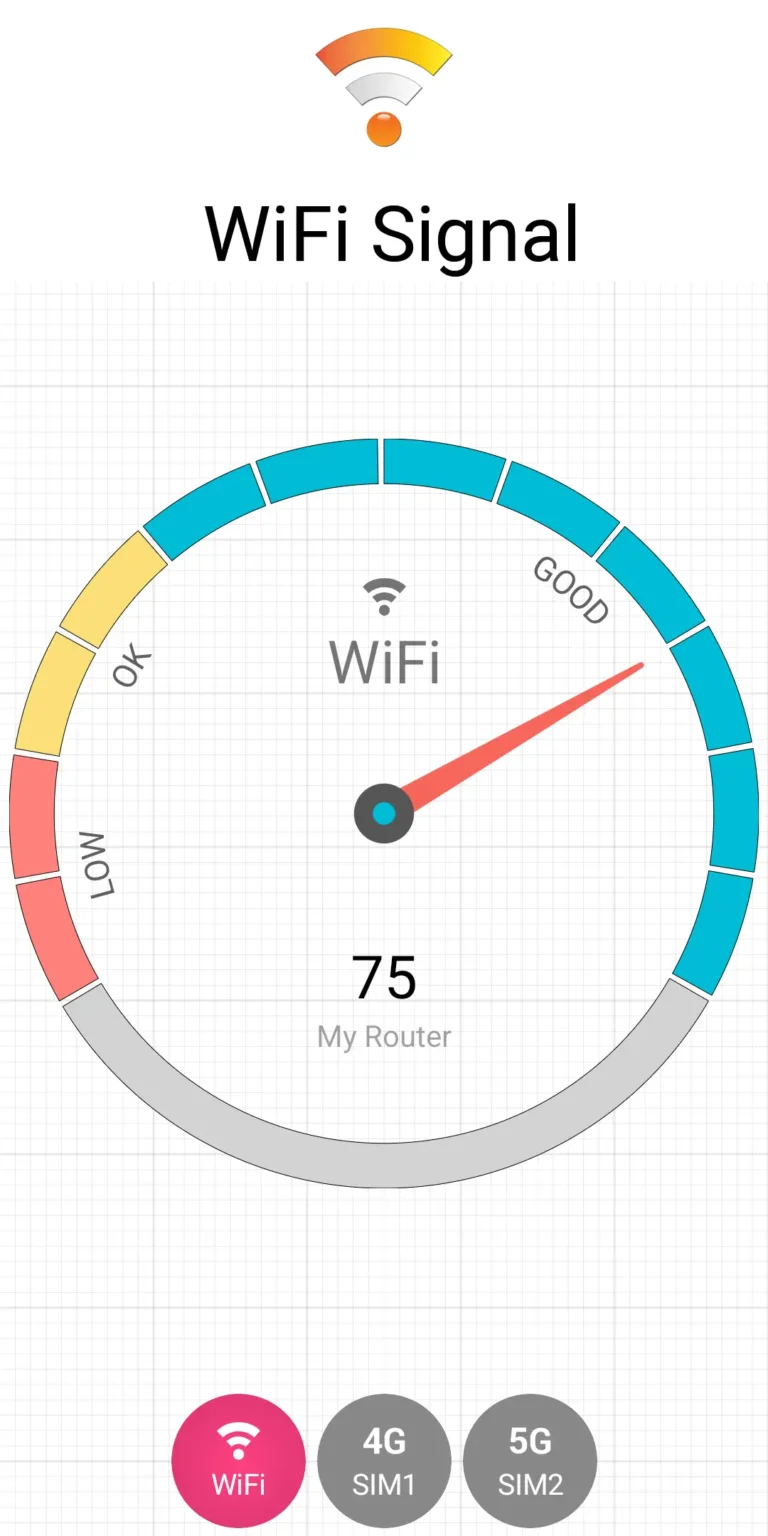Tap the GOOD region label on the gauge
Viewport: 768px width, 1536px height.
(x=570, y=590)
